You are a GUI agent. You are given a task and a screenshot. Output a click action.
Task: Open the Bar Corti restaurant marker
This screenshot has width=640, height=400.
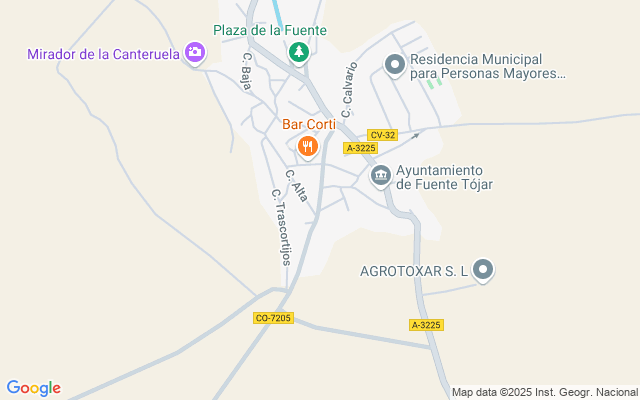(x=308, y=147)
